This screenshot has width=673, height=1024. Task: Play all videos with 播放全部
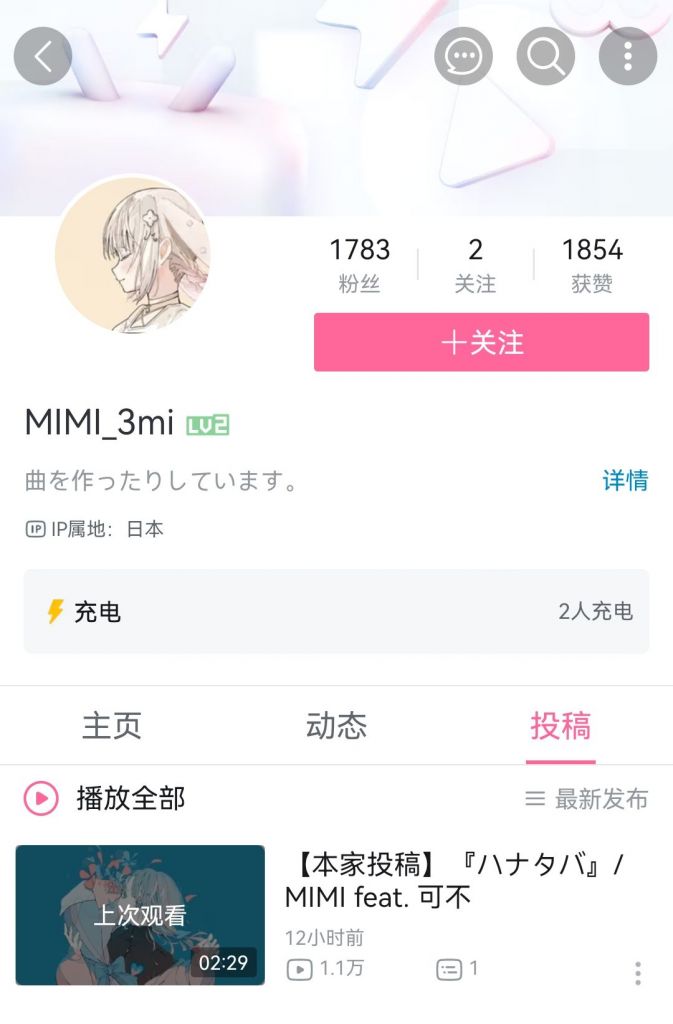click(104, 799)
